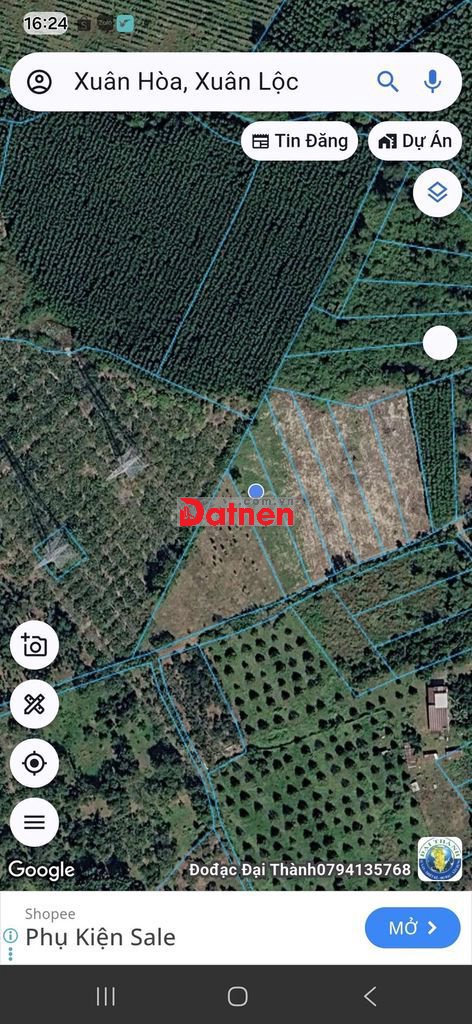The height and width of the screenshot is (1024, 472).
Task: Go back with system back button
Action: pos(370,996)
